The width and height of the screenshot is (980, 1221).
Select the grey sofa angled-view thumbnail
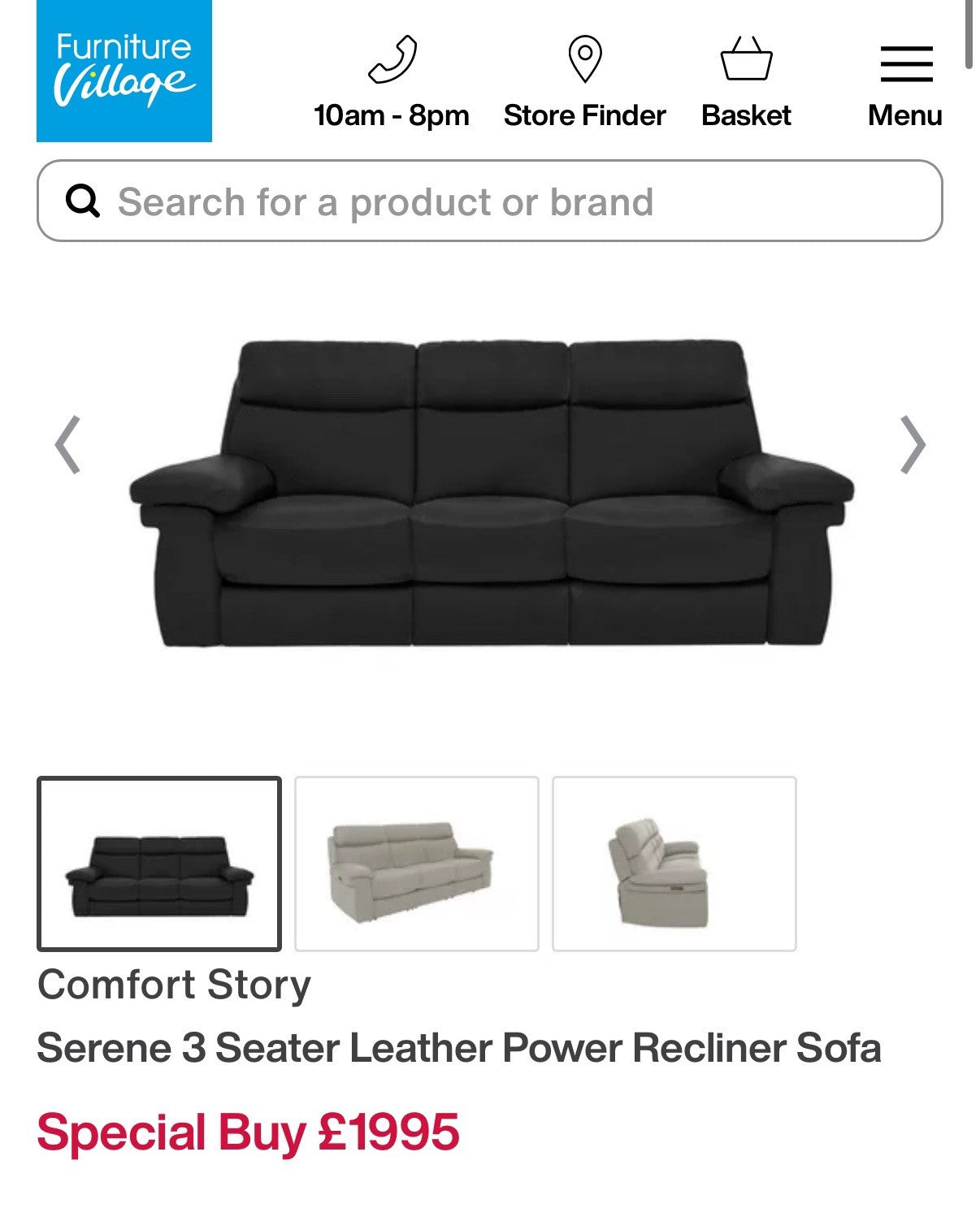(x=416, y=864)
